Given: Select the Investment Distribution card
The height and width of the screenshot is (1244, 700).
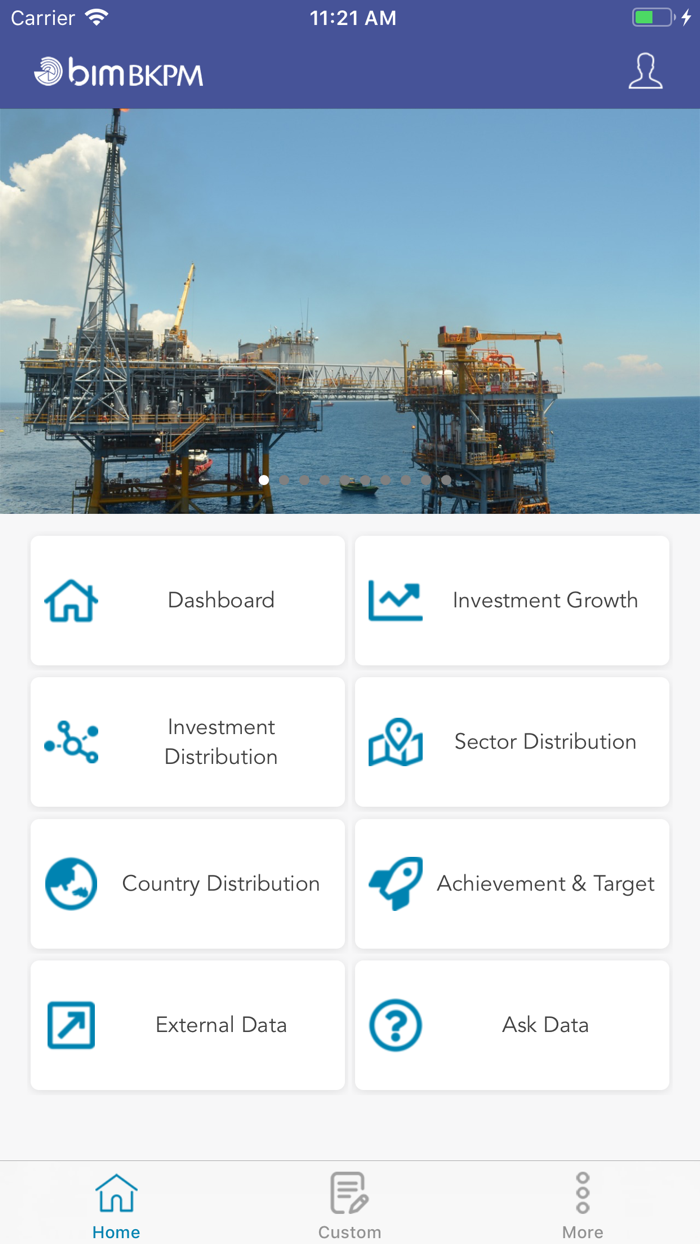Looking at the screenshot, I should 188,742.
